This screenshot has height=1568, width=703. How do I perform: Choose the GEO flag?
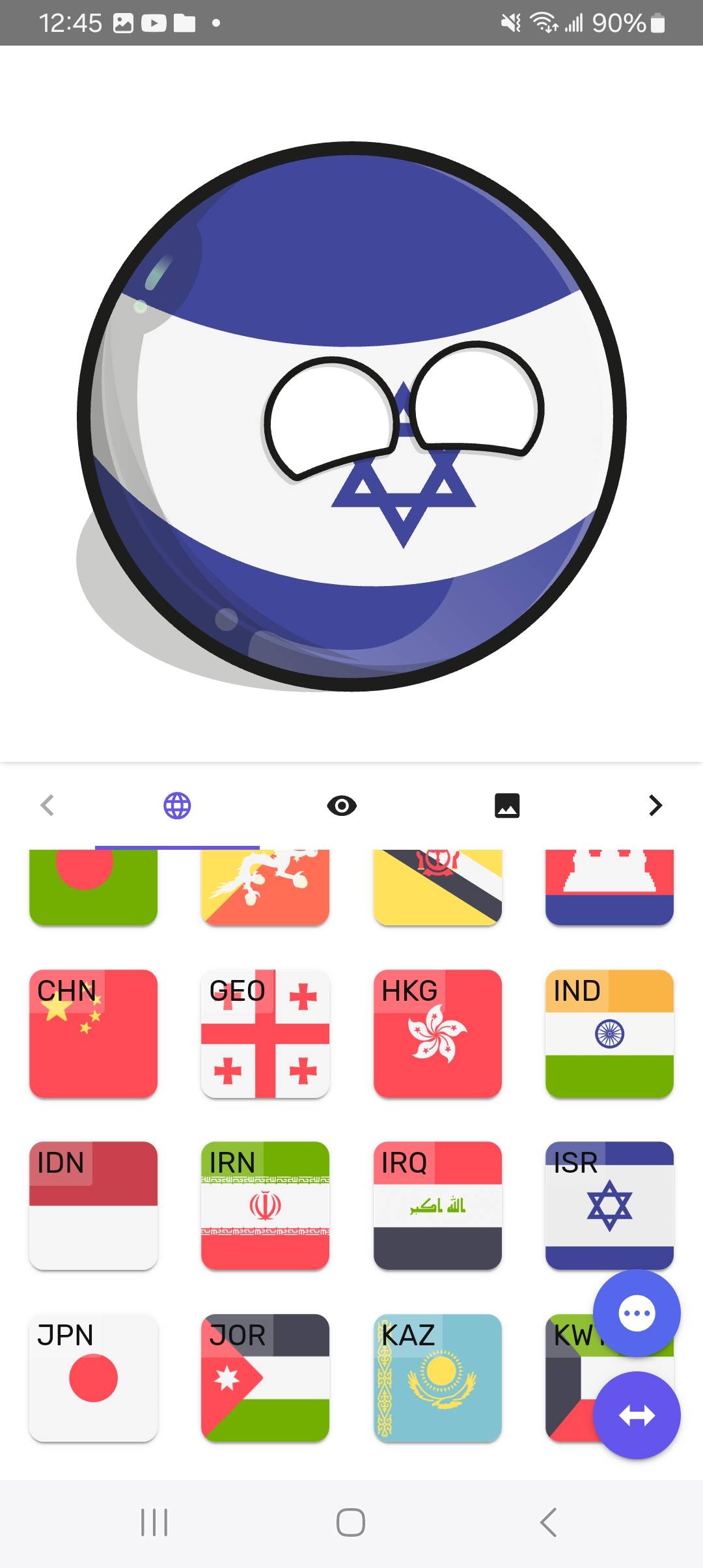pyautogui.click(x=265, y=1033)
